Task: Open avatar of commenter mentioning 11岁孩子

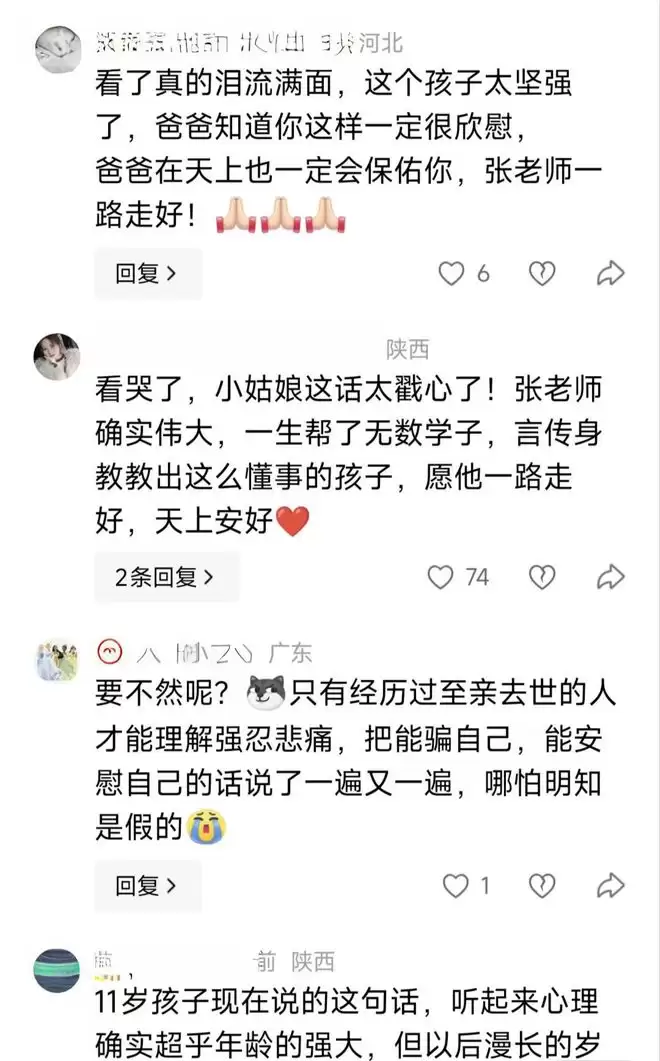Action: 57,969
